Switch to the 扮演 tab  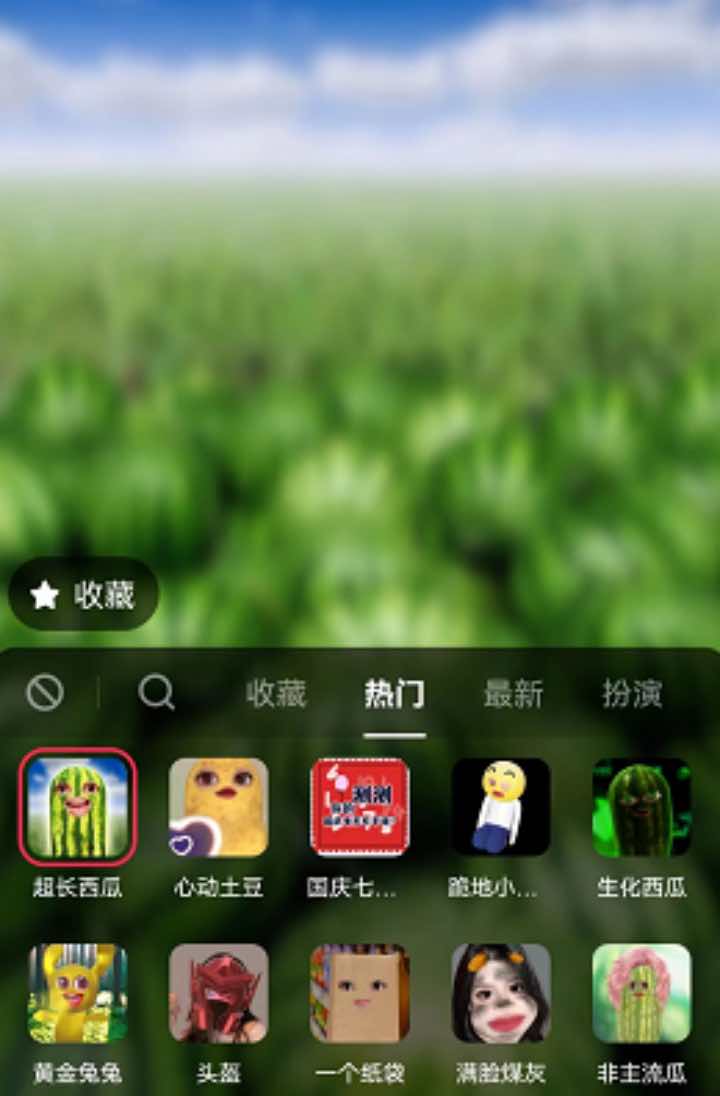(632, 693)
